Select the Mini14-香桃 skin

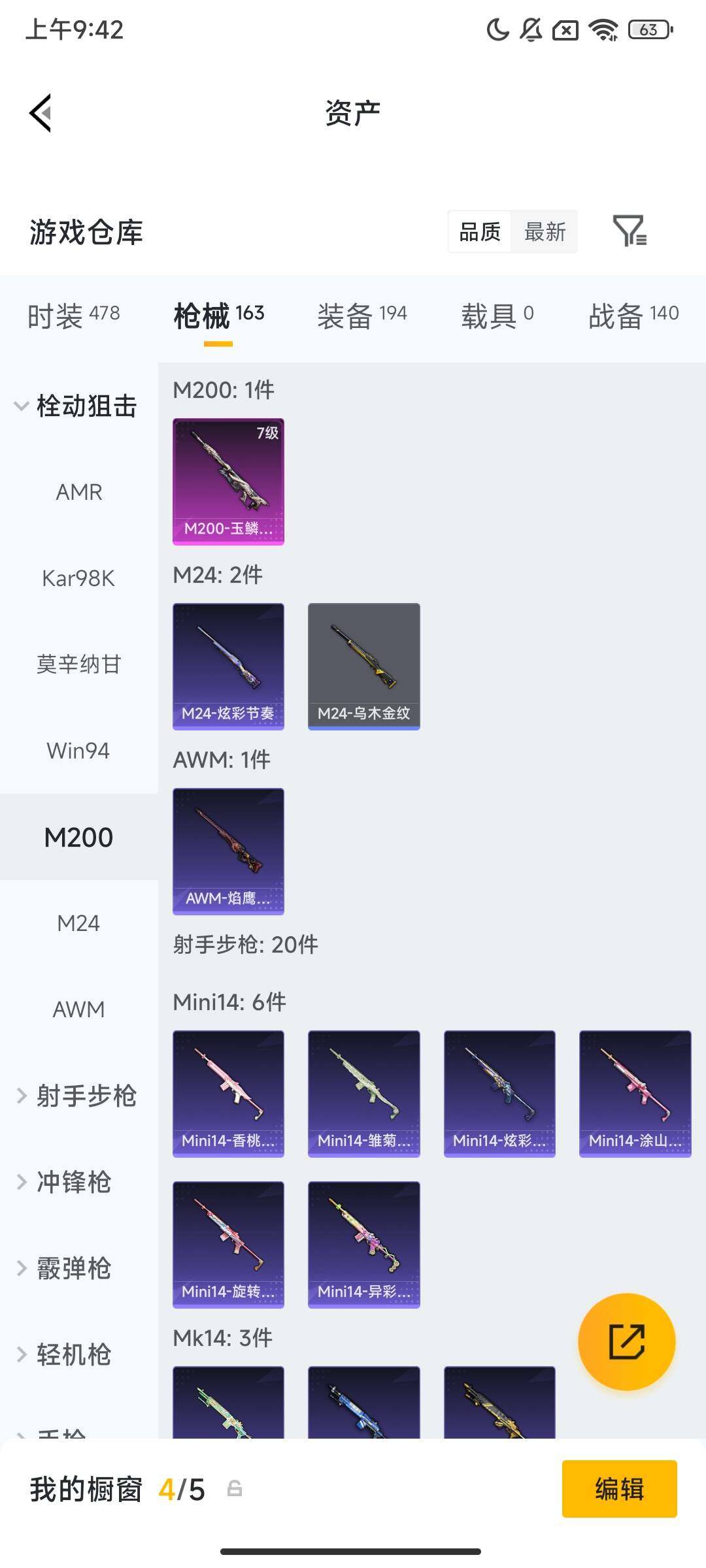pos(227,1094)
